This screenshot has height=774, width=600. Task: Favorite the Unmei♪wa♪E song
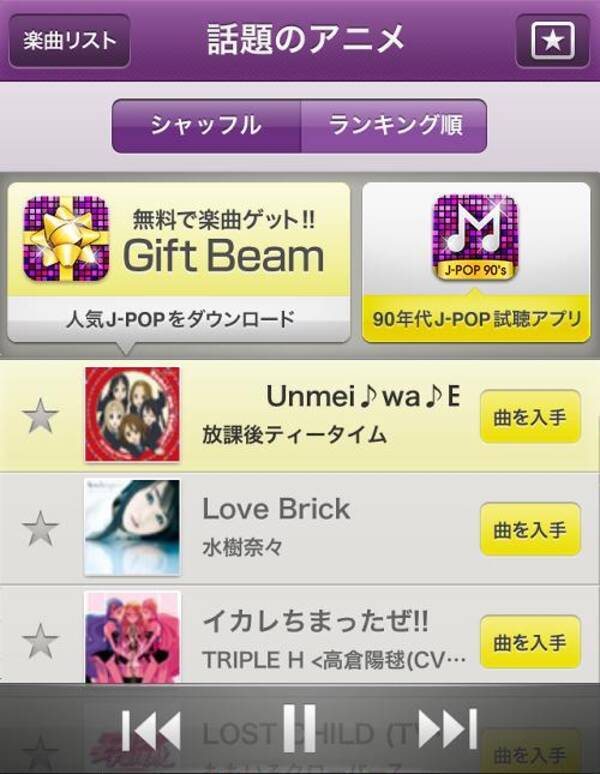(x=40, y=416)
